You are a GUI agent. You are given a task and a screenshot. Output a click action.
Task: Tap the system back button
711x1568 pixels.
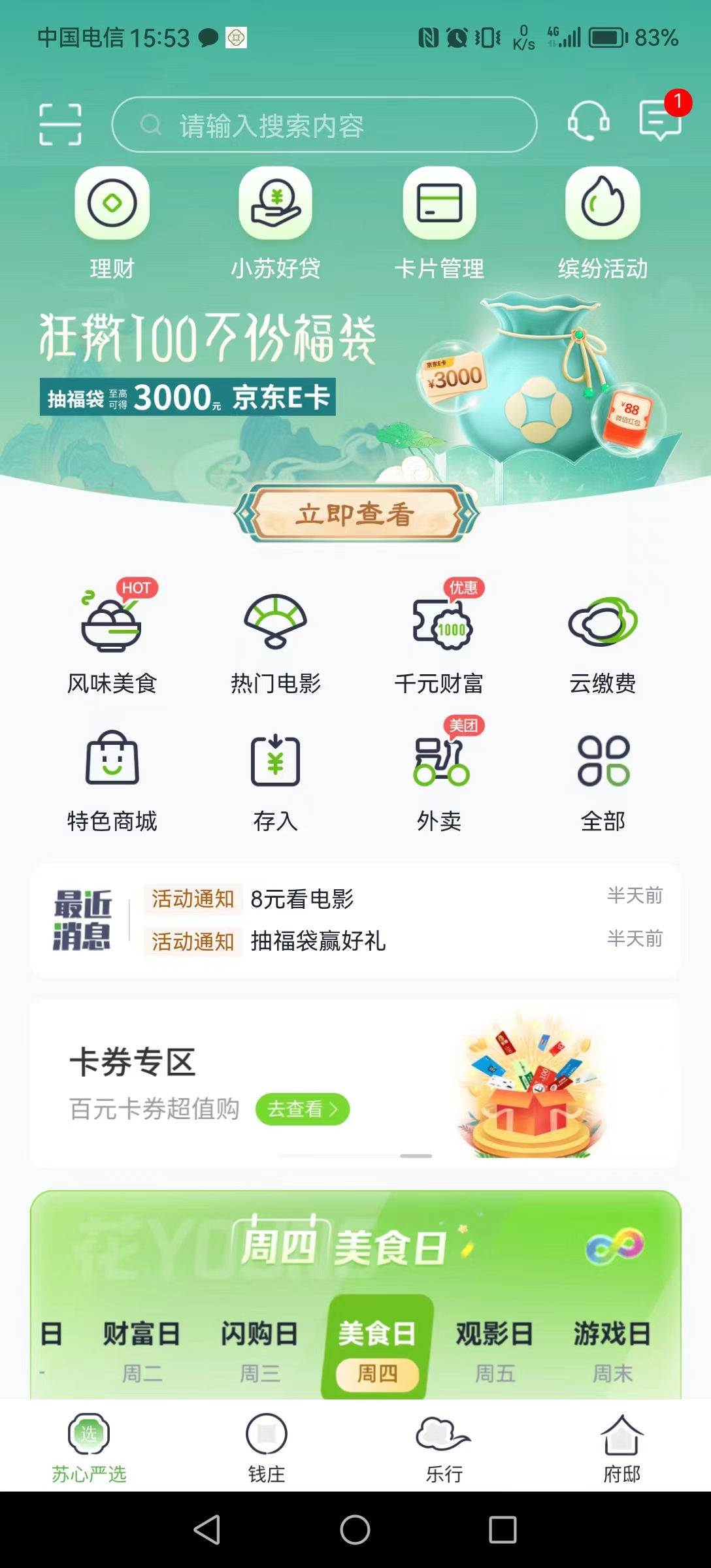pyautogui.click(x=207, y=1529)
